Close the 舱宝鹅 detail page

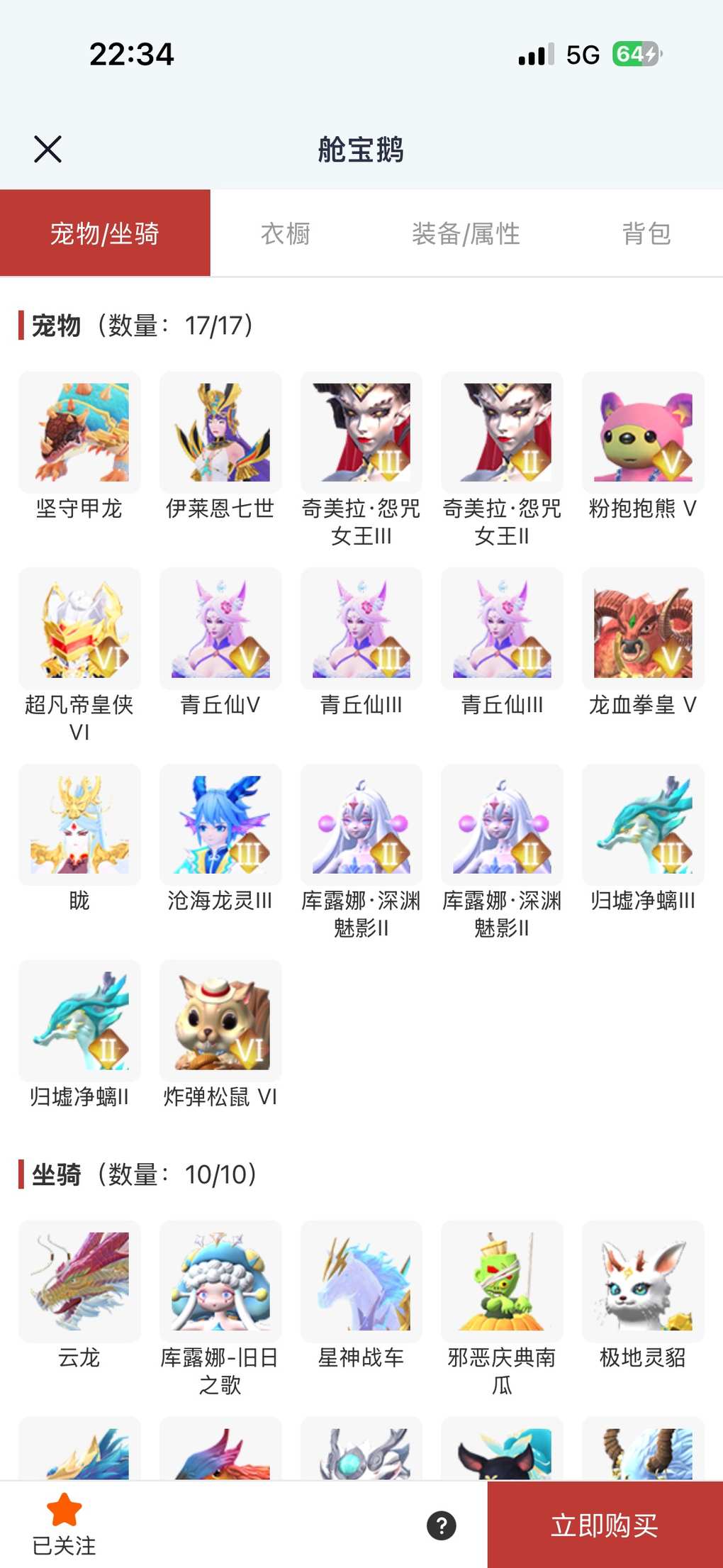(48, 150)
